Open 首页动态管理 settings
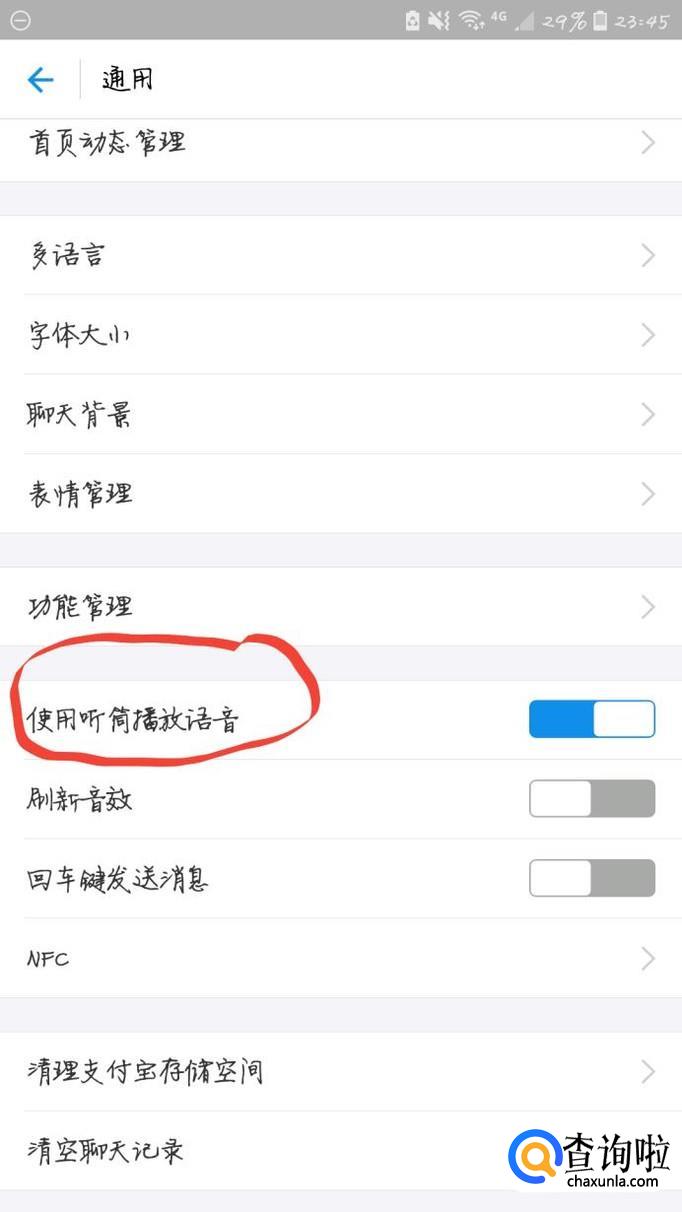 [340, 143]
